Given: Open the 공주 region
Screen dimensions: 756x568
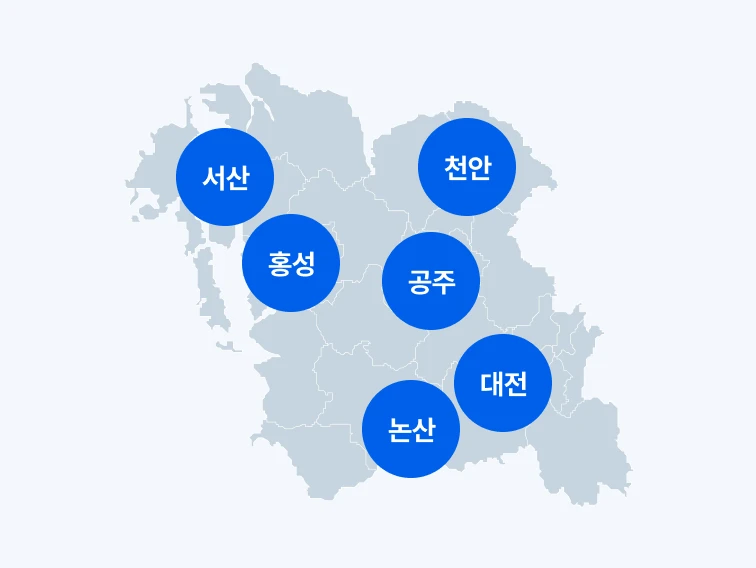Looking at the screenshot, I should [431, 281].
